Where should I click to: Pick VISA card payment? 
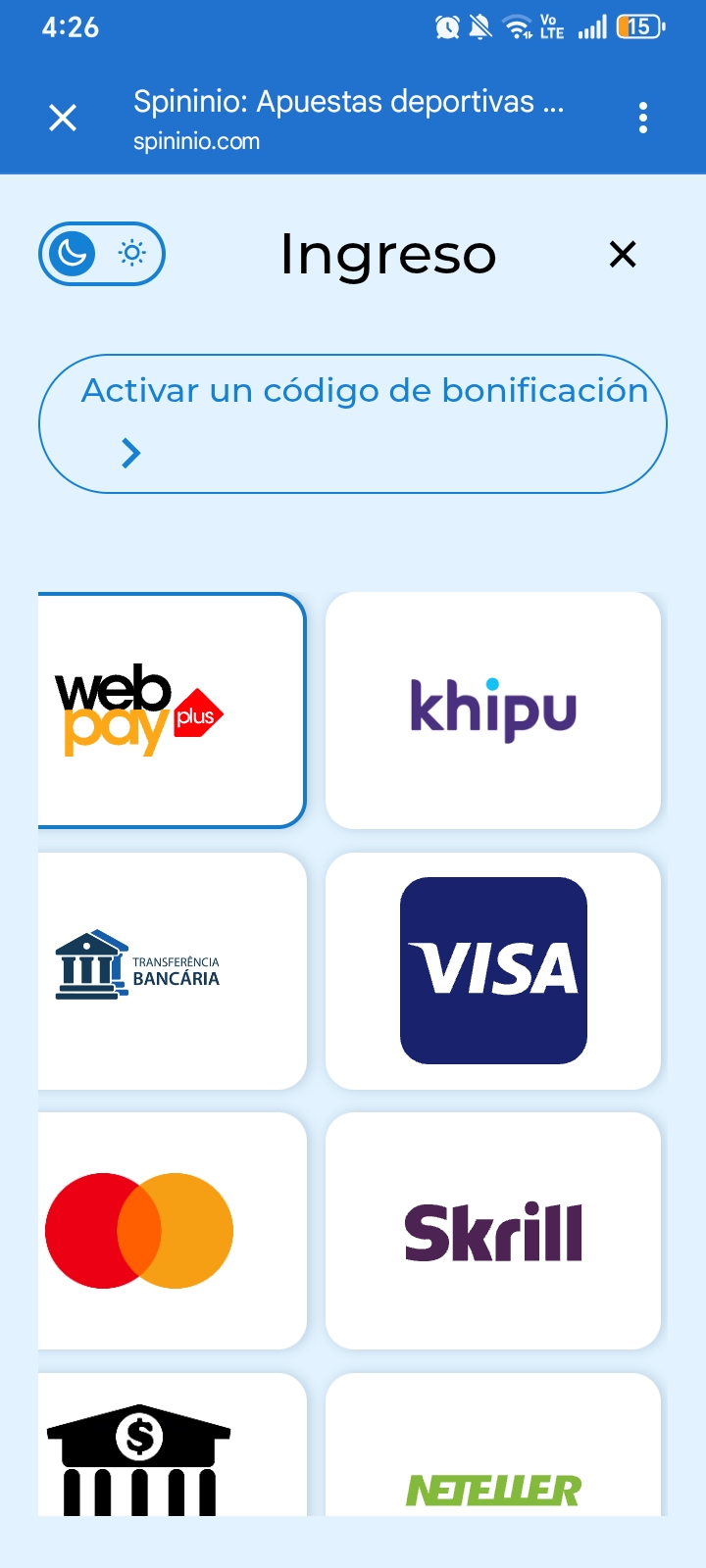pyautogui.click(x=493, y=970)
